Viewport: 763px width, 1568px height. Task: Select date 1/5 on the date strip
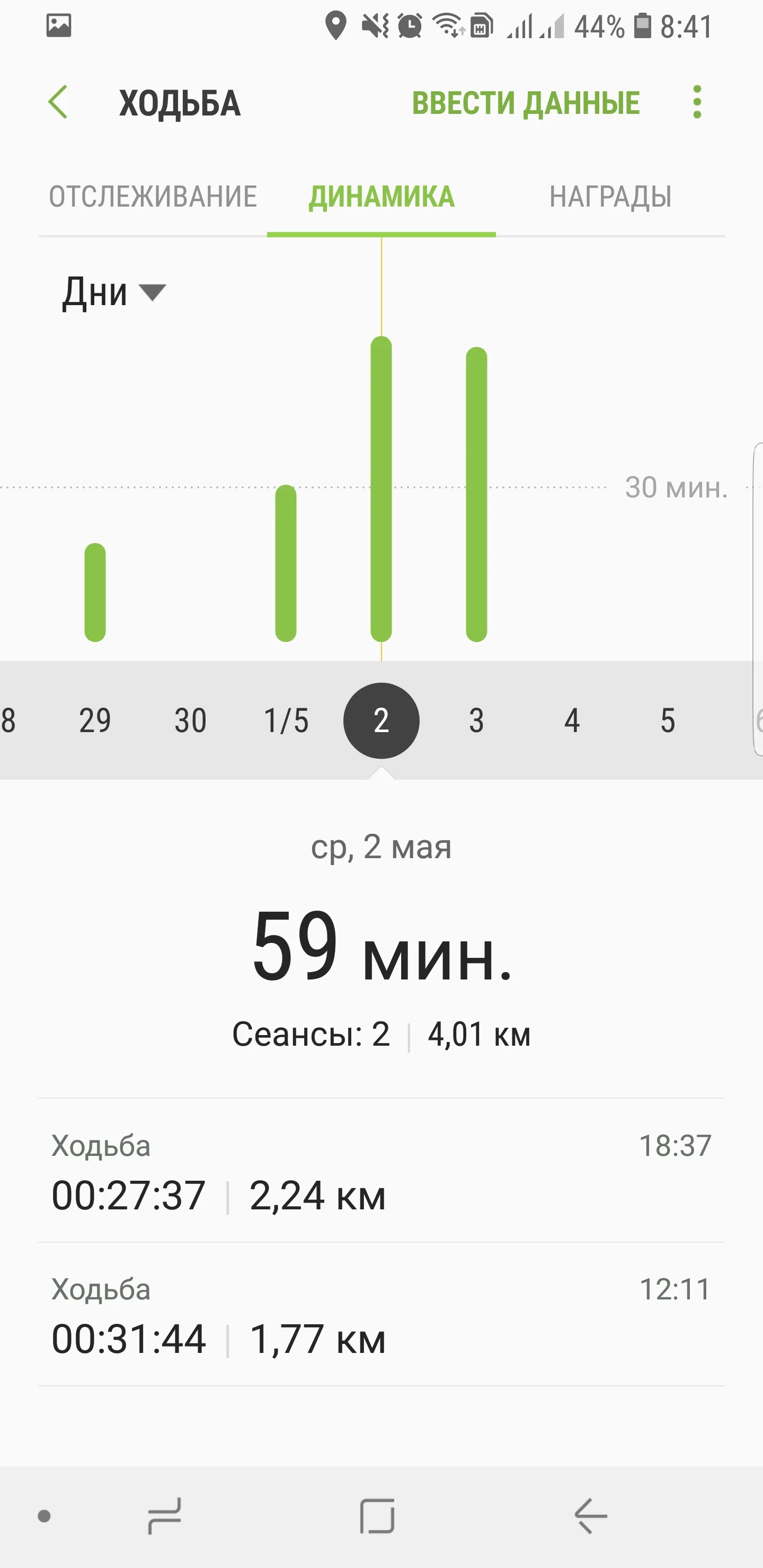[x=286, y=720]
